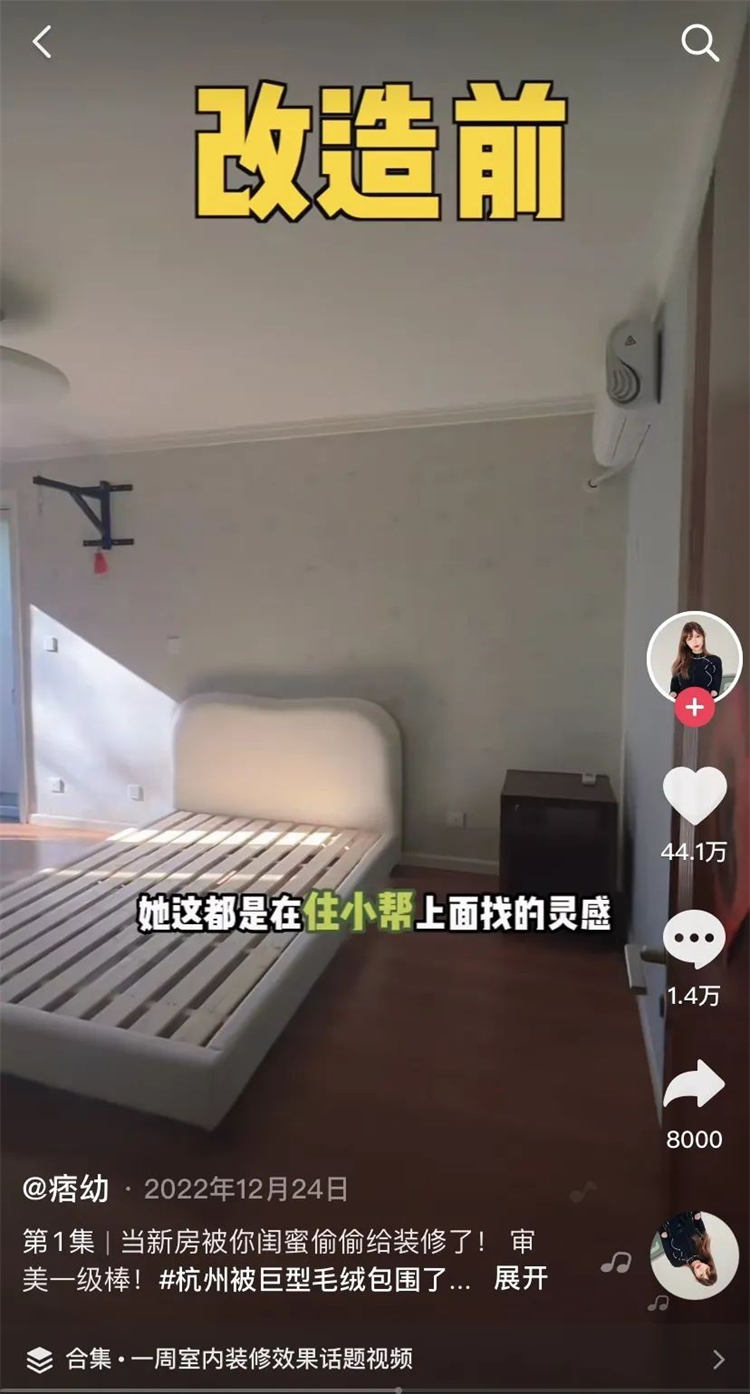Image resolution: width=750 pixels, height=1394 pixels.
Task: Open search with the magnifier icon
Action: point(700,43)
